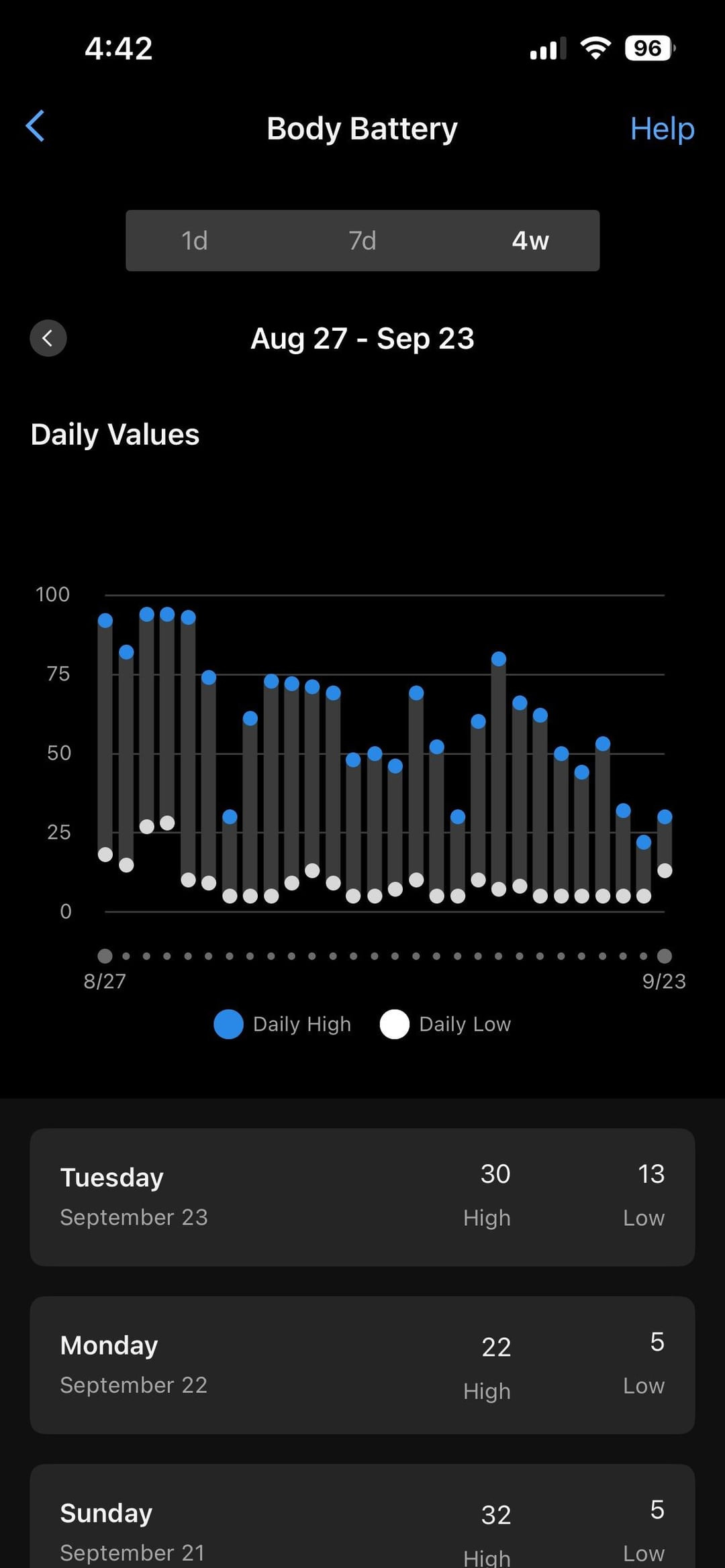Open Sunday September 21 details

point(362,1523)
